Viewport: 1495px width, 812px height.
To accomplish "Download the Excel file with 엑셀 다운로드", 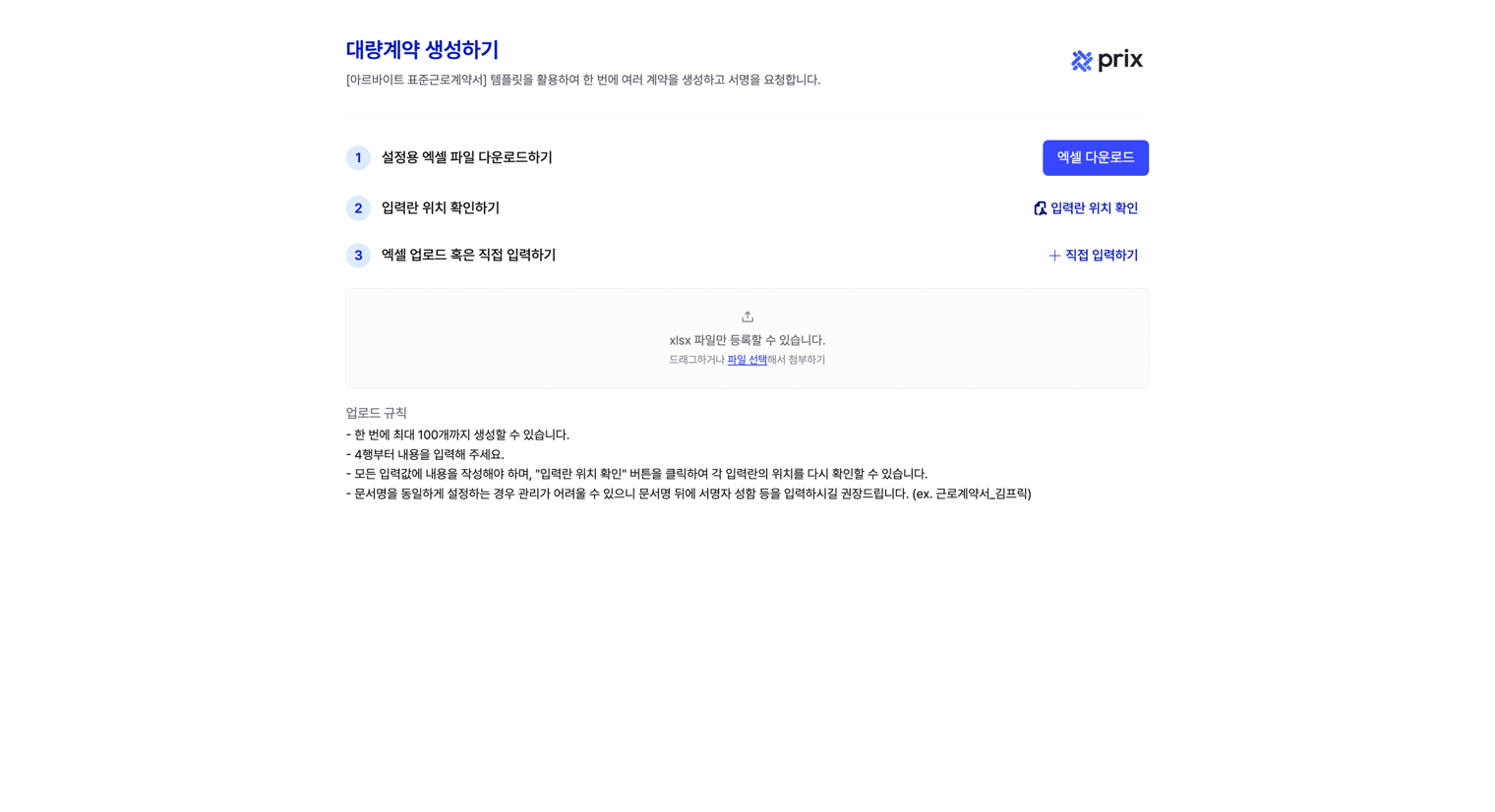I will [1095, 157].
